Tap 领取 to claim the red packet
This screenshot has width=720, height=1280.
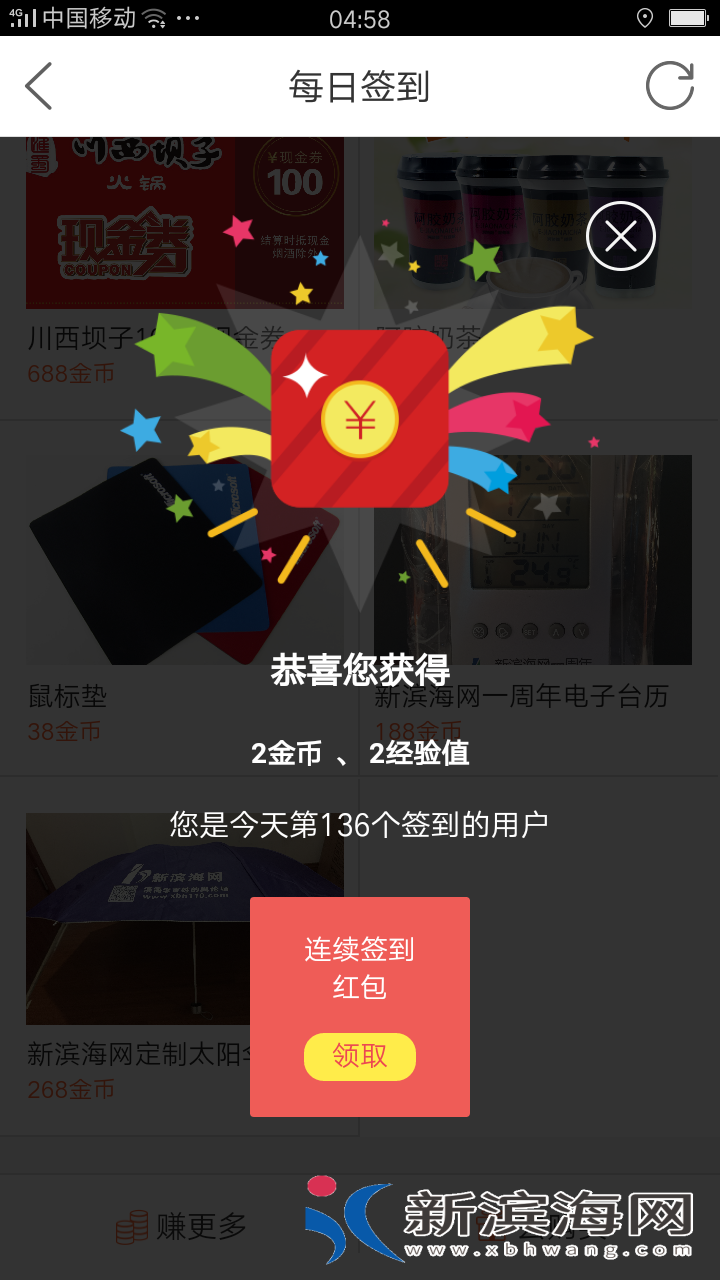click(x=359, y=1056)
